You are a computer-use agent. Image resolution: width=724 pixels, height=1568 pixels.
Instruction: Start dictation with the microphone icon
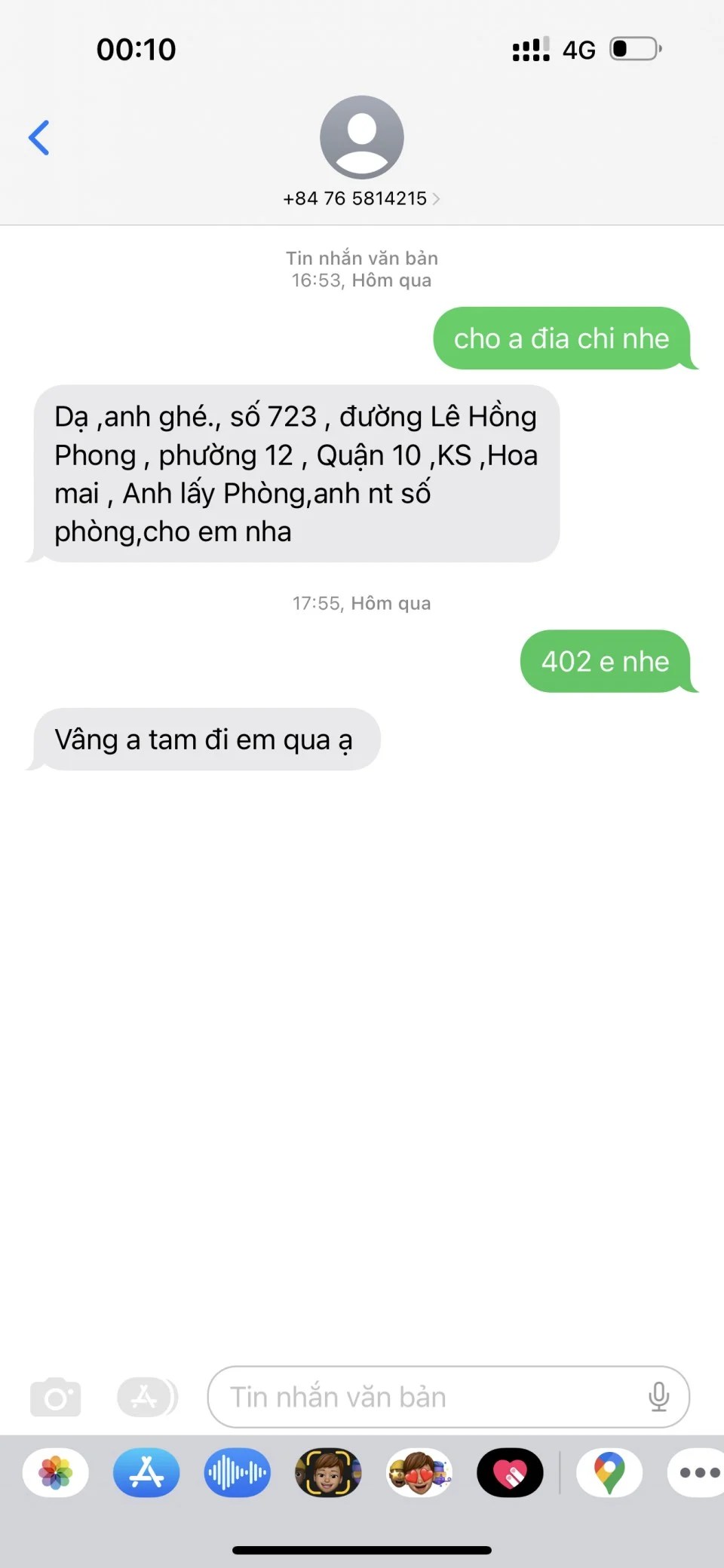[658, 1398]
